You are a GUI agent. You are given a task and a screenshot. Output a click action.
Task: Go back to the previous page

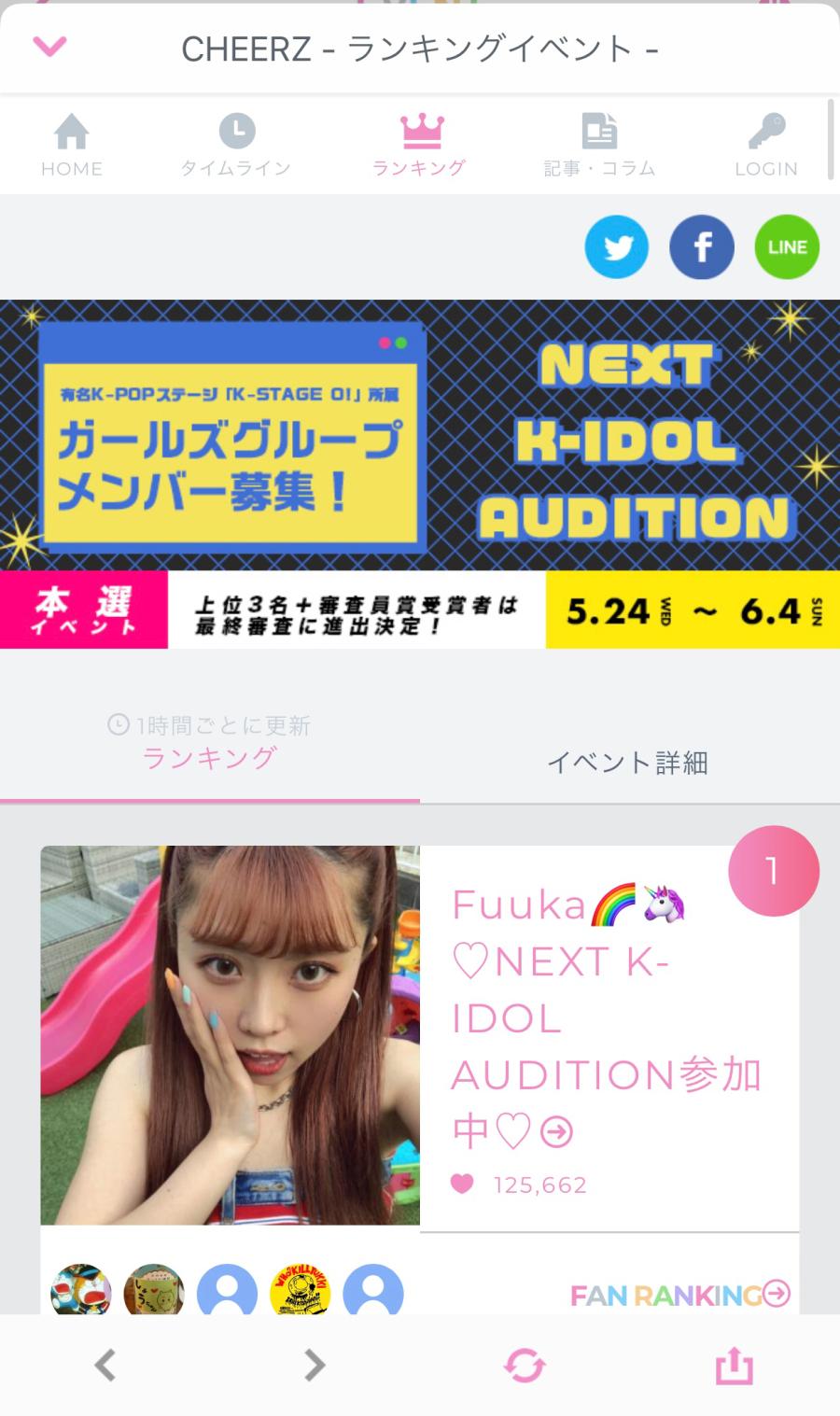pyautogui.click(x=105, y=1366)
